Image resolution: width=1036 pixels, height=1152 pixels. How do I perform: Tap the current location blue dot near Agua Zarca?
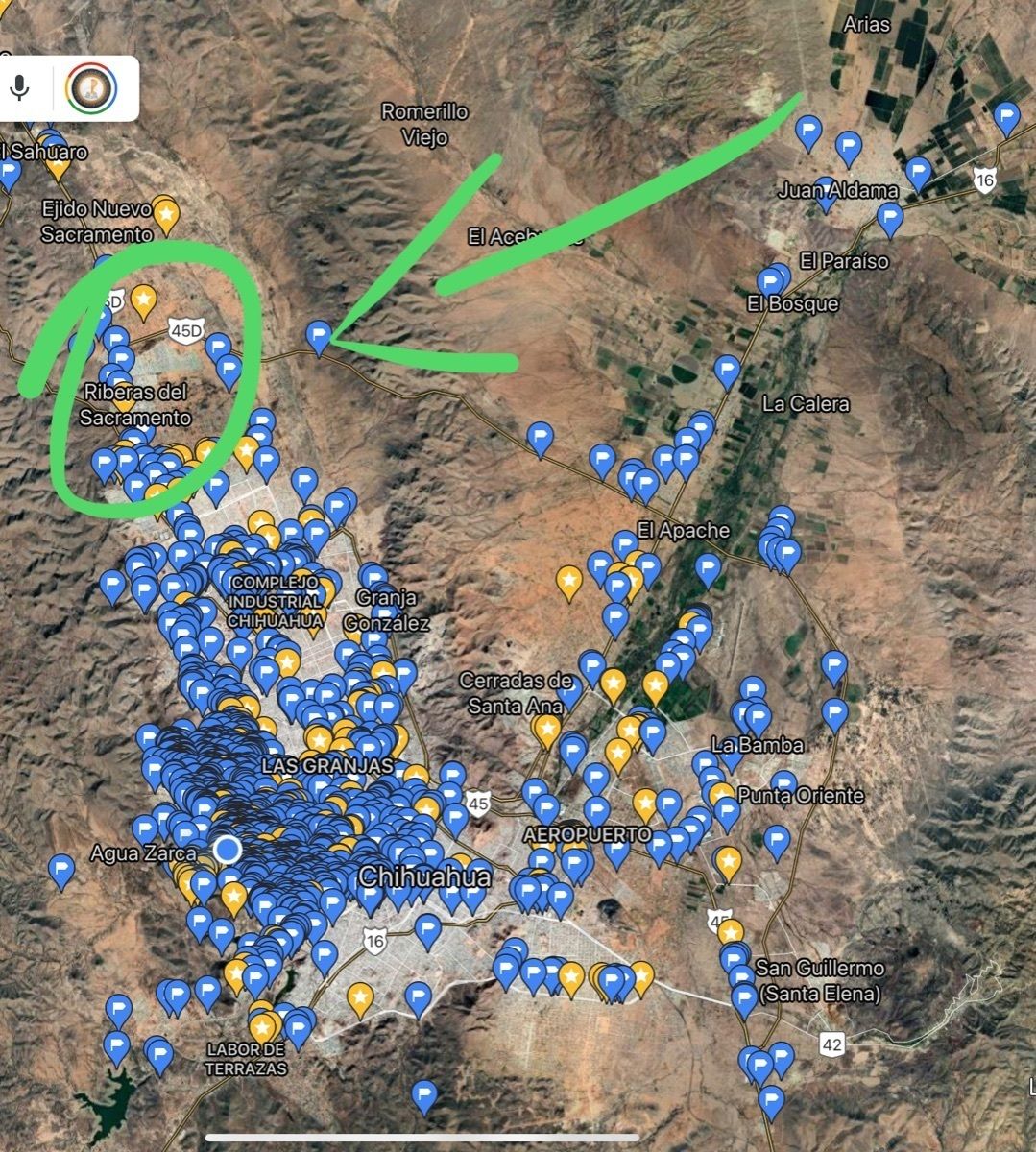229,849
